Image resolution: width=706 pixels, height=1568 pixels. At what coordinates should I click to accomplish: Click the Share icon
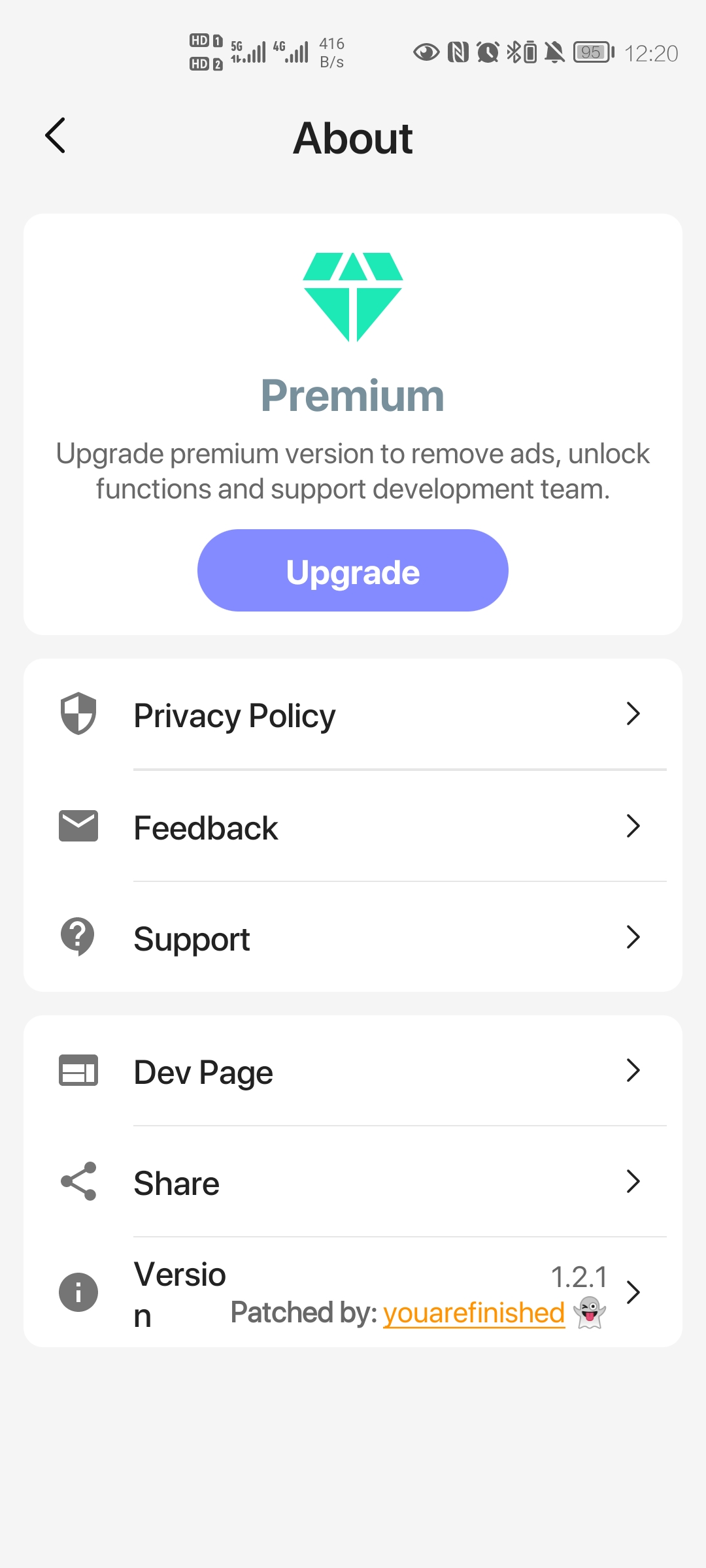[x=78, y=1181]
